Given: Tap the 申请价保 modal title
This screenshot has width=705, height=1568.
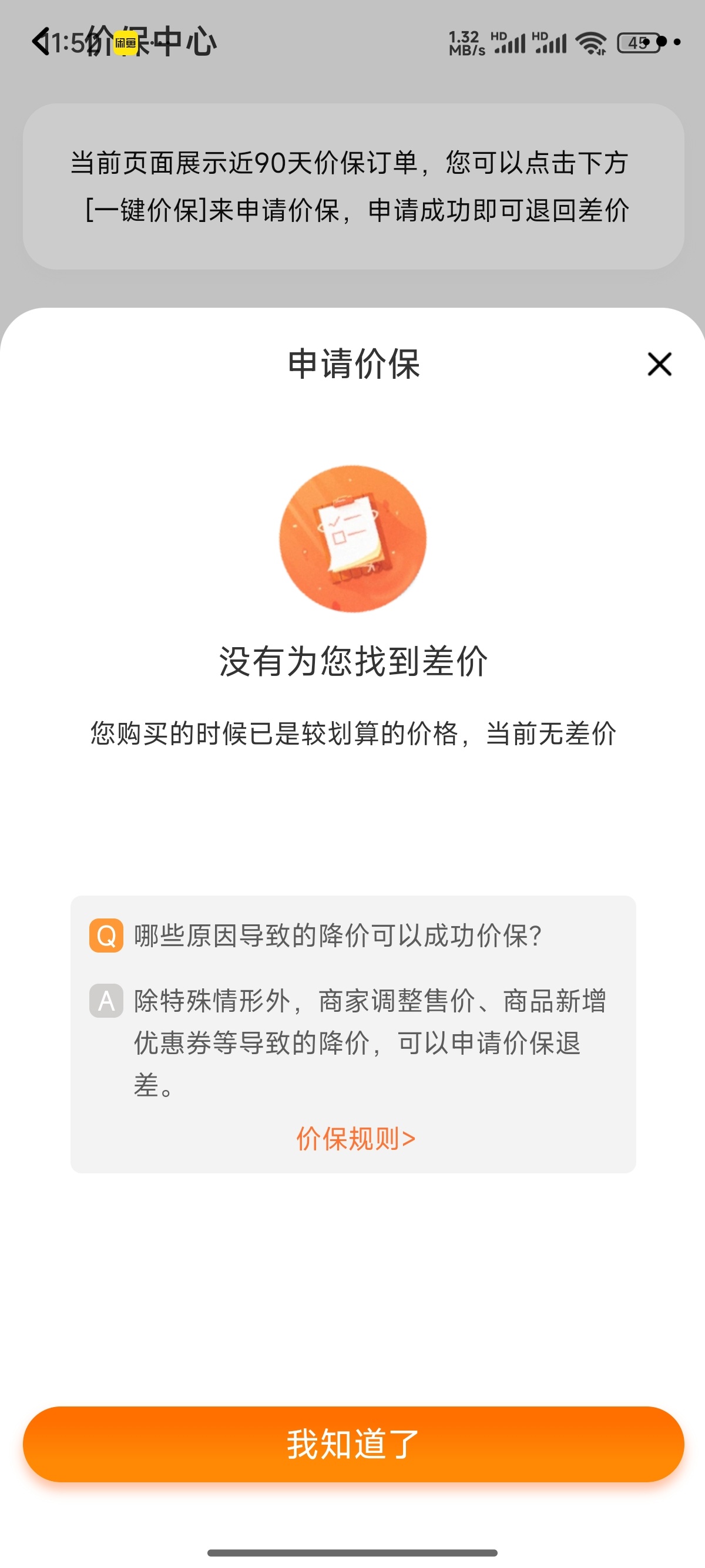Looking at the screenshot, I should click(x=352, y=365).
